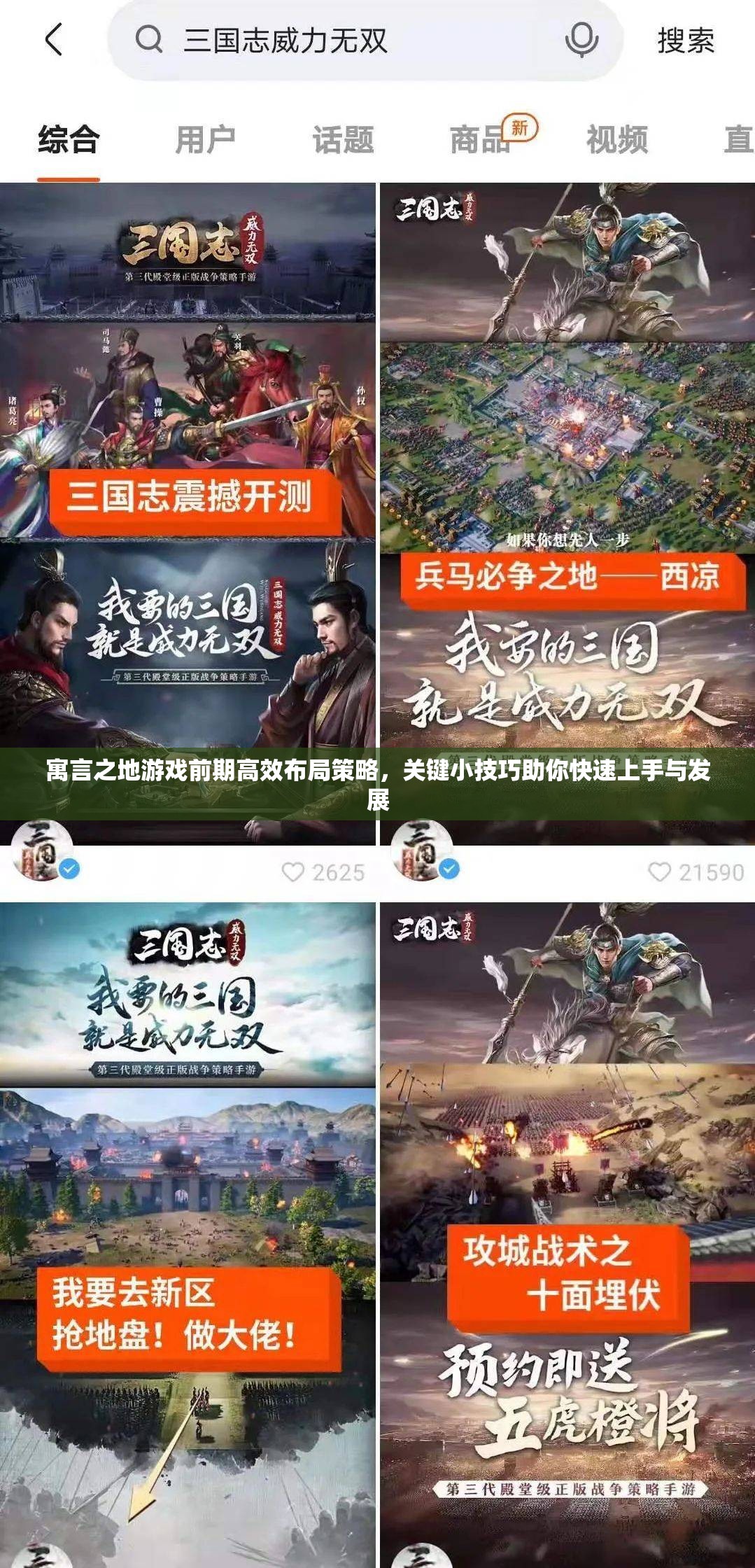755x1568 pixels.
Task: Activate the voice search microphone
Action: pos(581,42)
